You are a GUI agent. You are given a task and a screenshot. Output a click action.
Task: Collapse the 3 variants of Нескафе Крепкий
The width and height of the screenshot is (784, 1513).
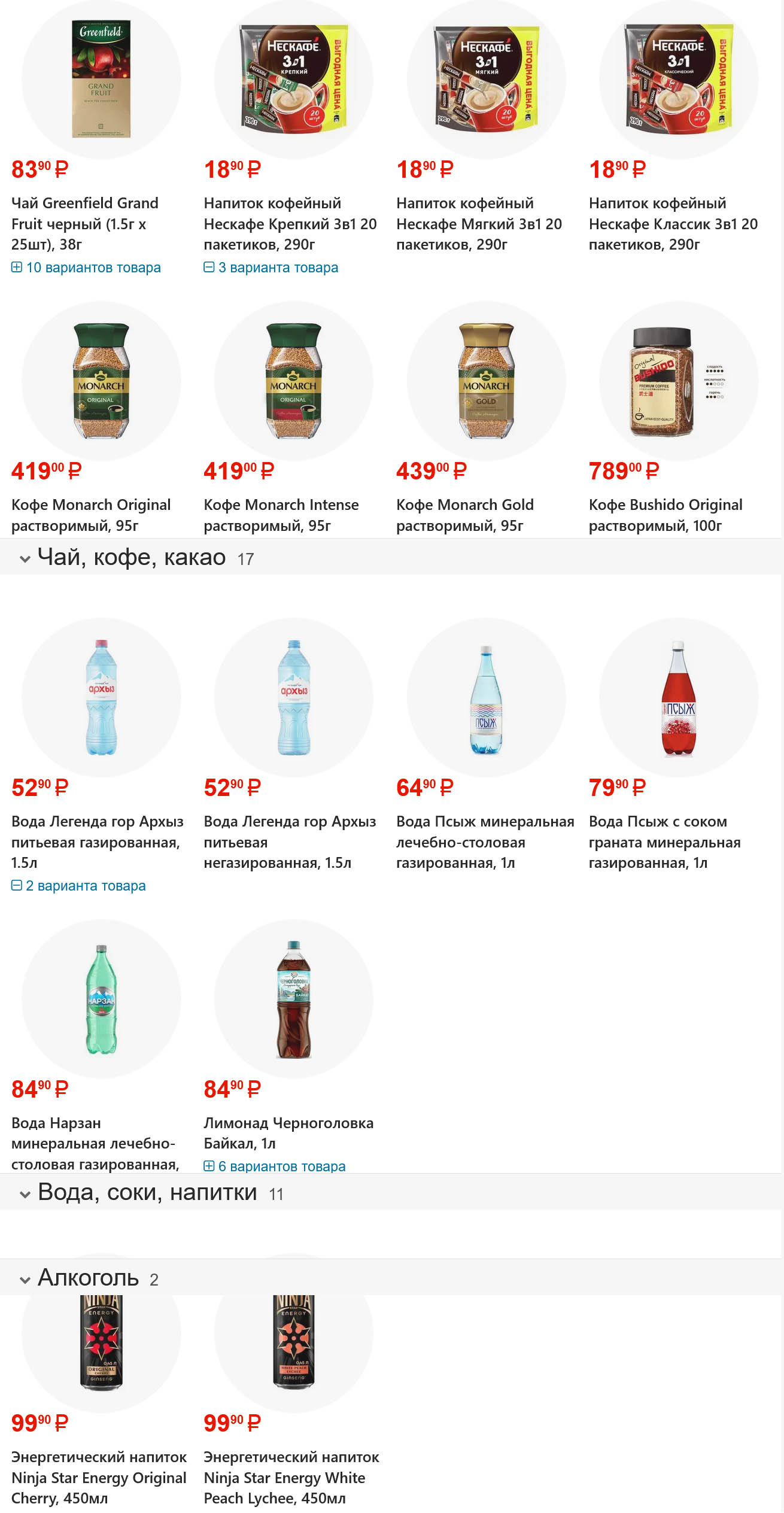point(271,268)
